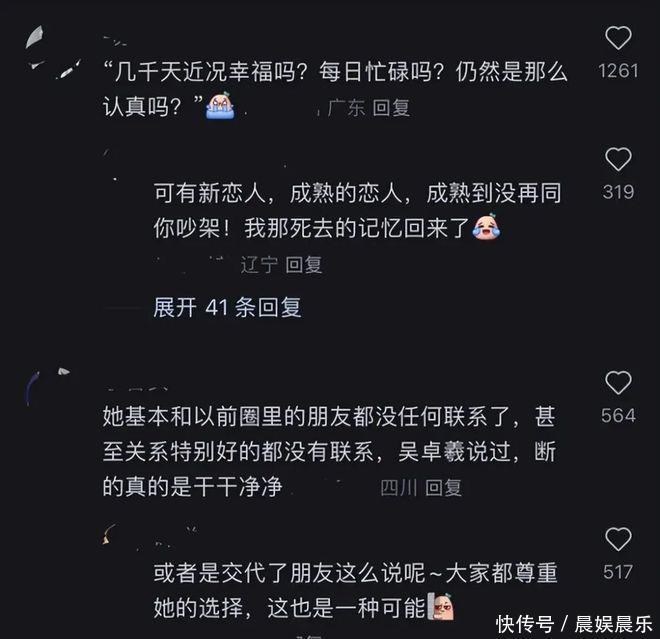Viewport: 660px width, 639px height.
Task: Like the comment starting "几千天近况幸福吗"
Action: 619,39
